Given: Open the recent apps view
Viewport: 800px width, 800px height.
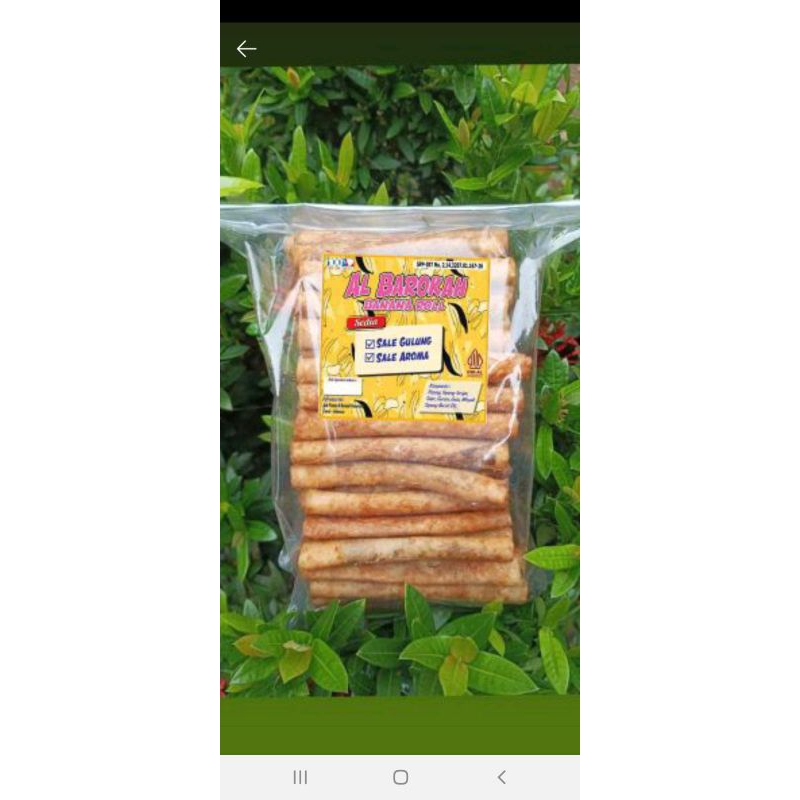Looking at the screenshot, I should coord(300,777).
